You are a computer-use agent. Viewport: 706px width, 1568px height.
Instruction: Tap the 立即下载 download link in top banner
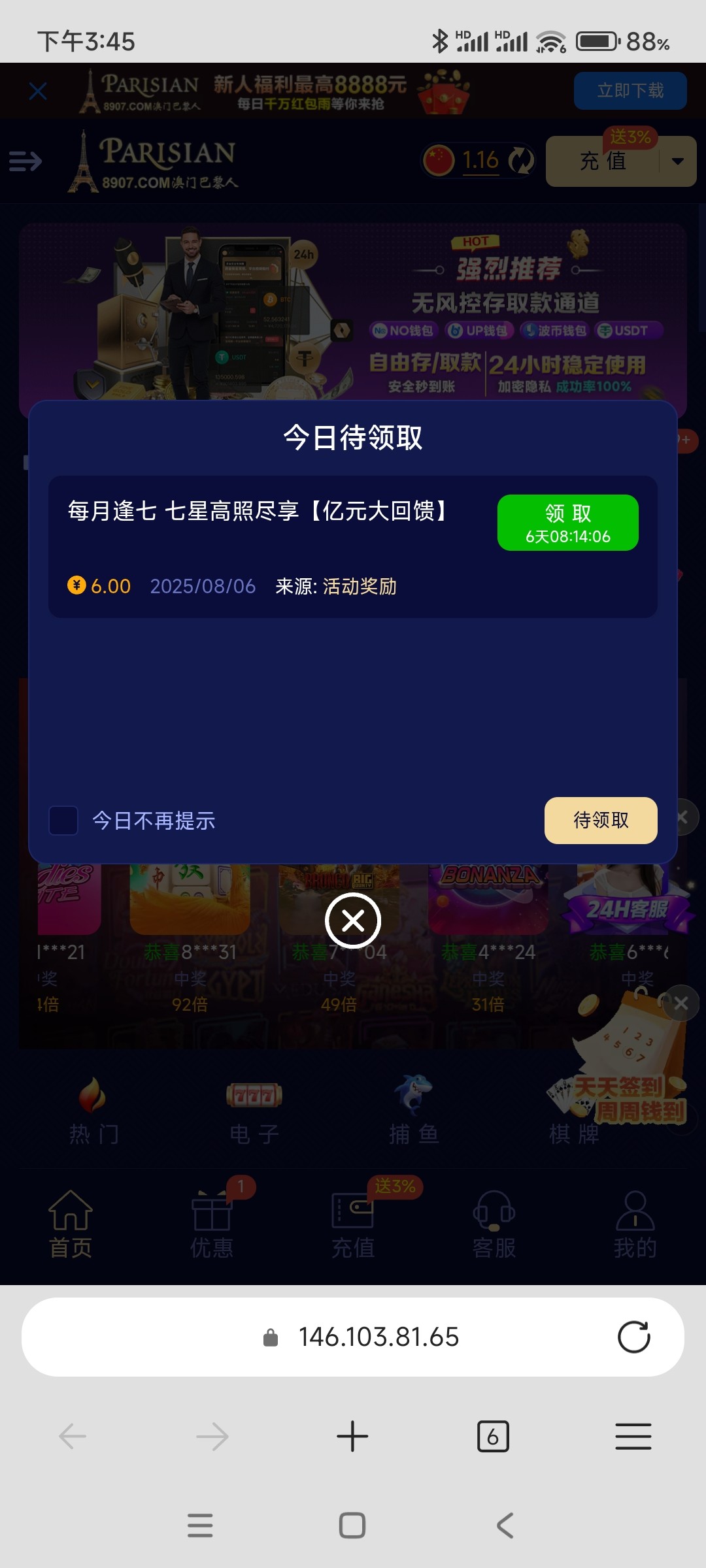pyautogui.click(x=630, y=91)
